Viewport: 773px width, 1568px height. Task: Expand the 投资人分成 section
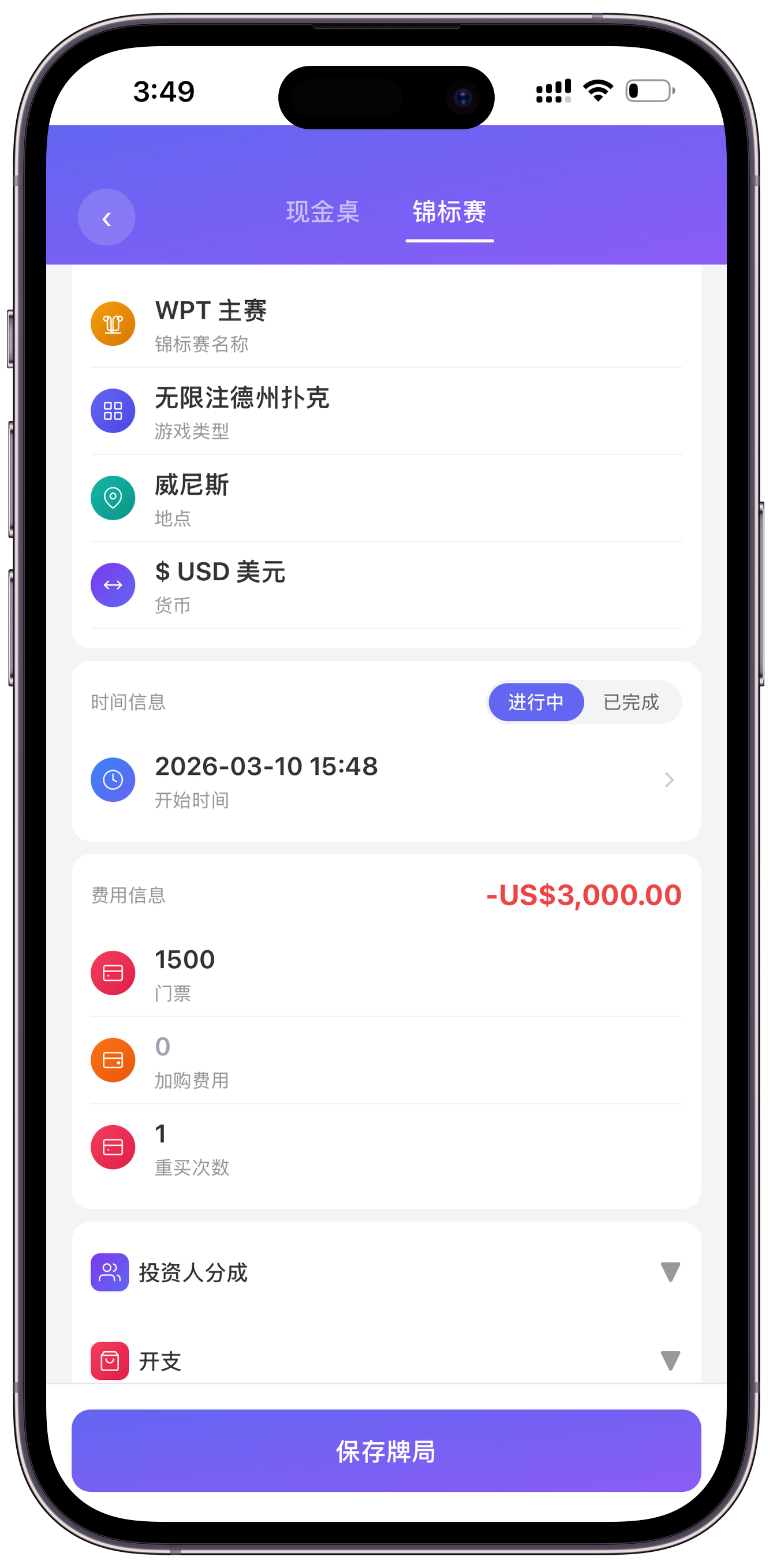[x=670, y=1272]
